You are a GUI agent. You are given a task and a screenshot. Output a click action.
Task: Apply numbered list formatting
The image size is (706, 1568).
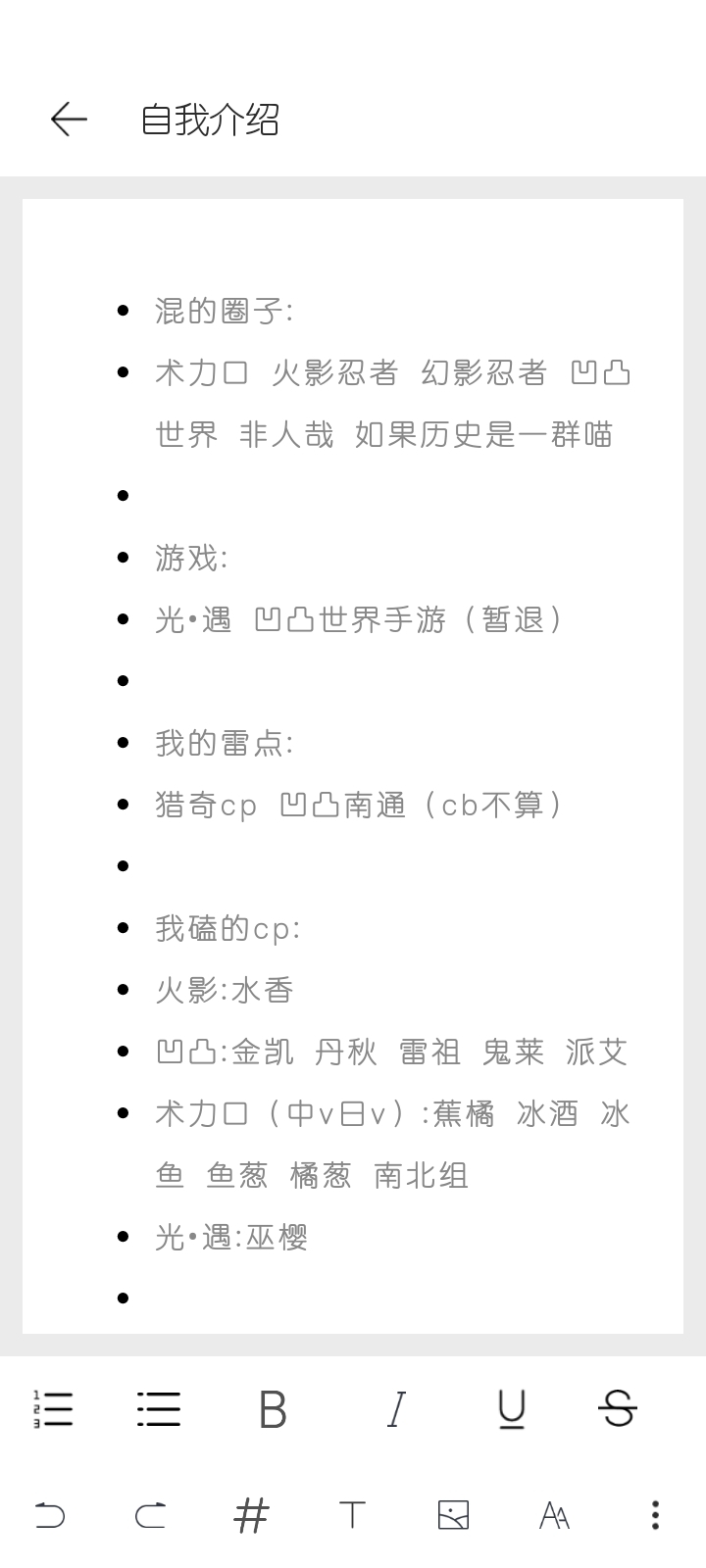pos(52,1409)
